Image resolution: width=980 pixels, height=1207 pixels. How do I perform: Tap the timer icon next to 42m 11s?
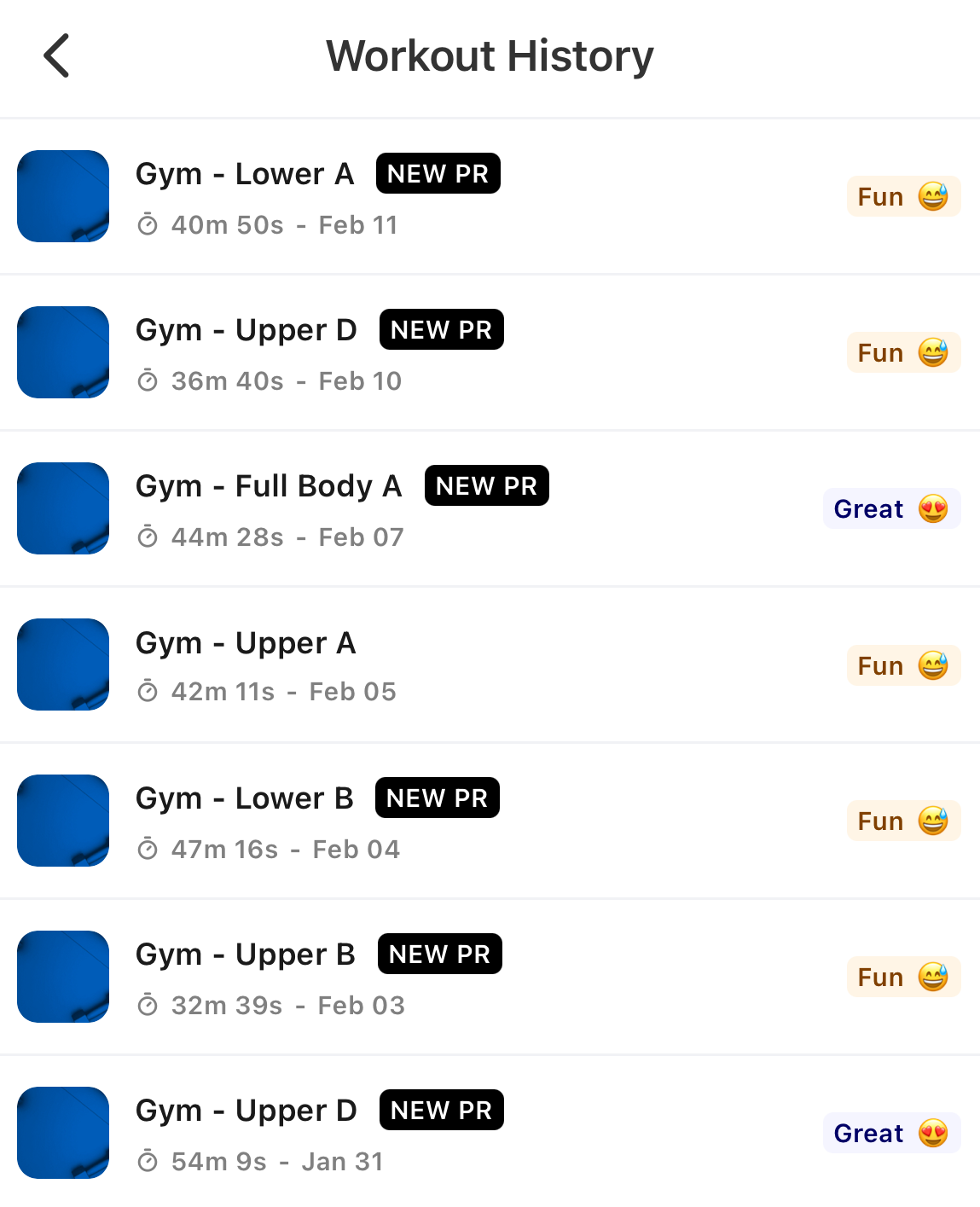[150, 692]
